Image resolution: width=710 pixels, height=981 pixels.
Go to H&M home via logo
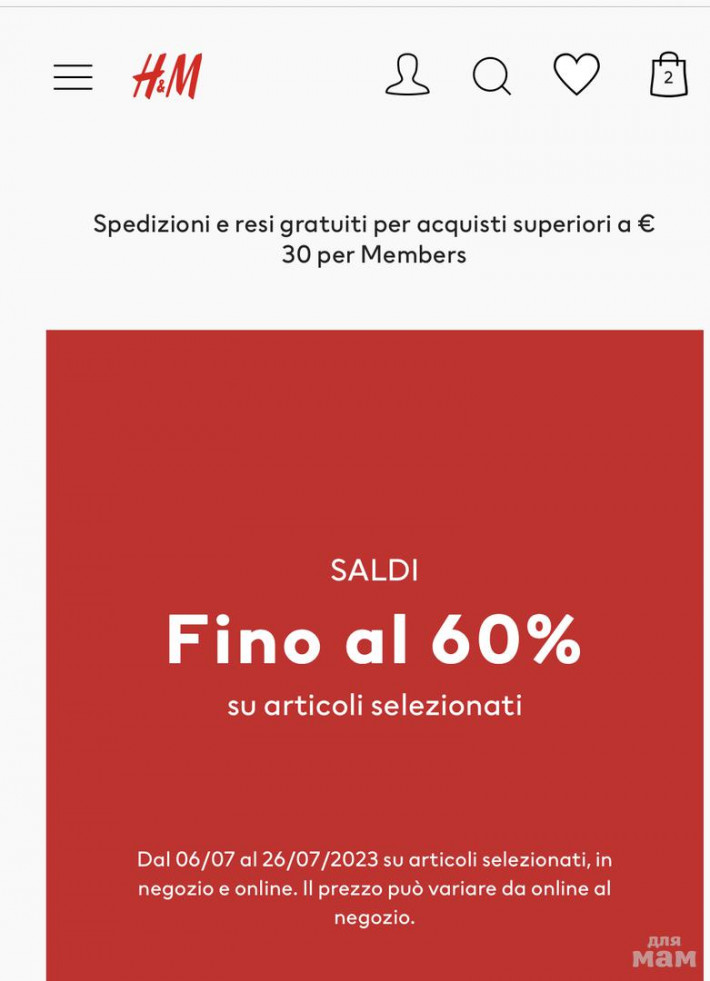167,76
